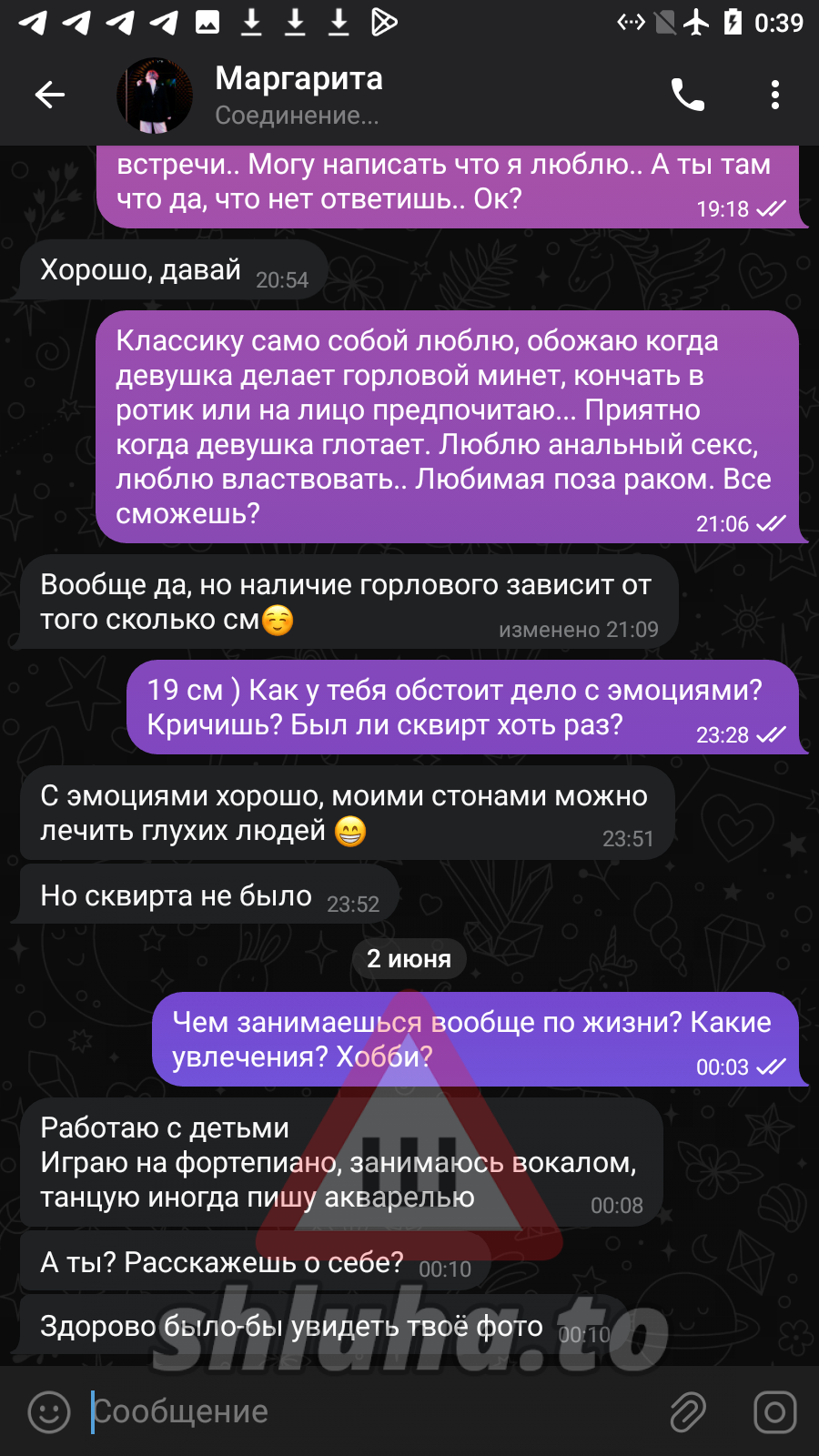Start a voice call with Маргарита
The width and height of the screenshot is (819, 1456).
click(x=688, y=95)
